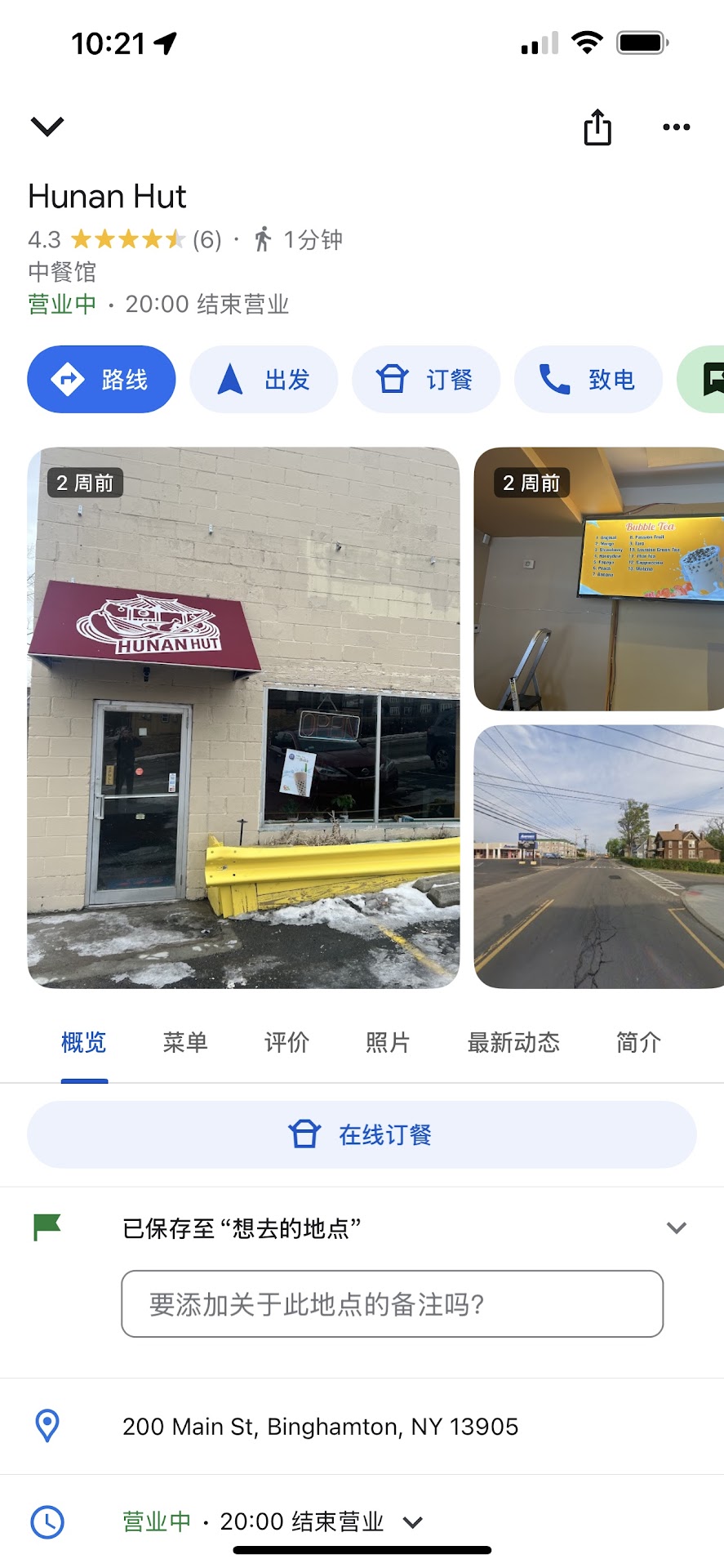Screen dimensions: 724x1568
Task: Switch to the 最新动态 tab
Action: (513, 1042)
